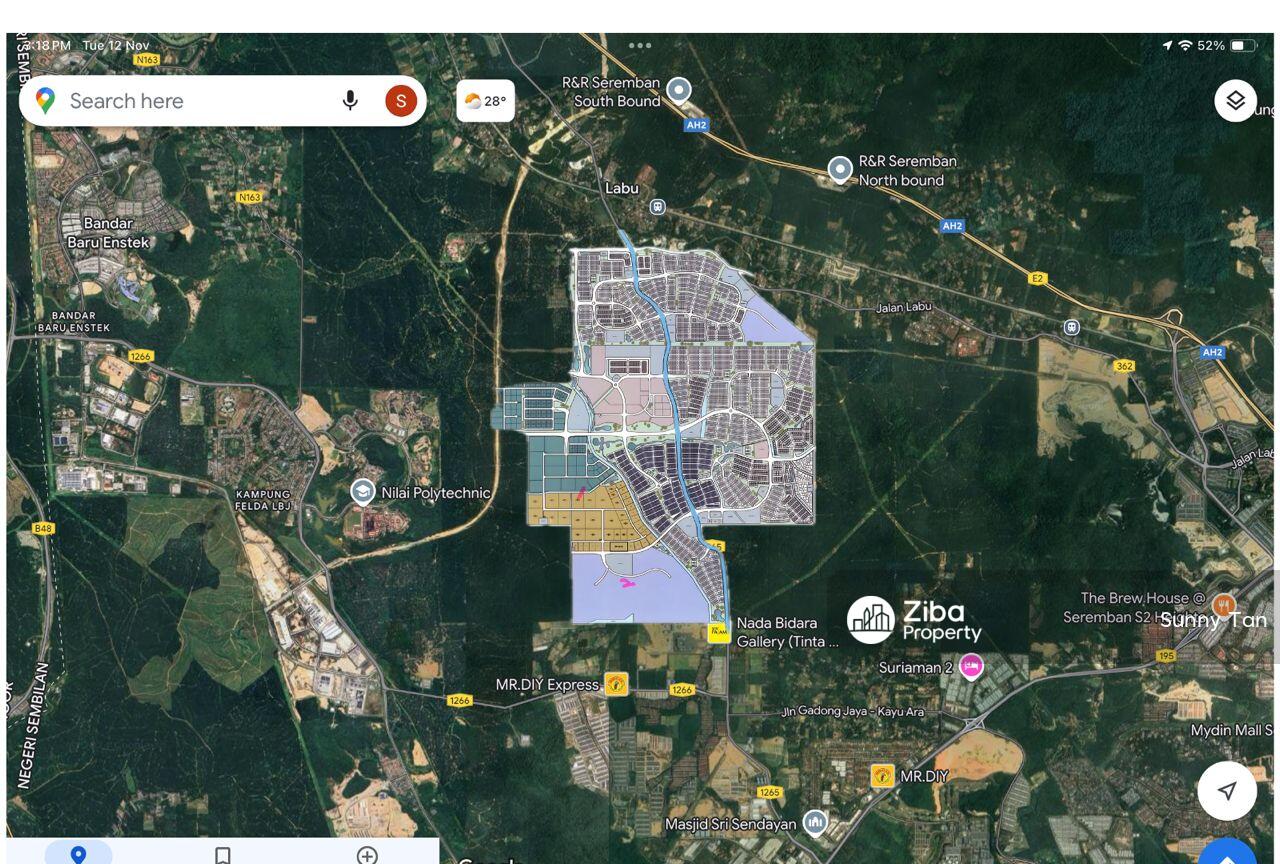
Task: Open the account avatar labeled S
Action: [401, 101]
